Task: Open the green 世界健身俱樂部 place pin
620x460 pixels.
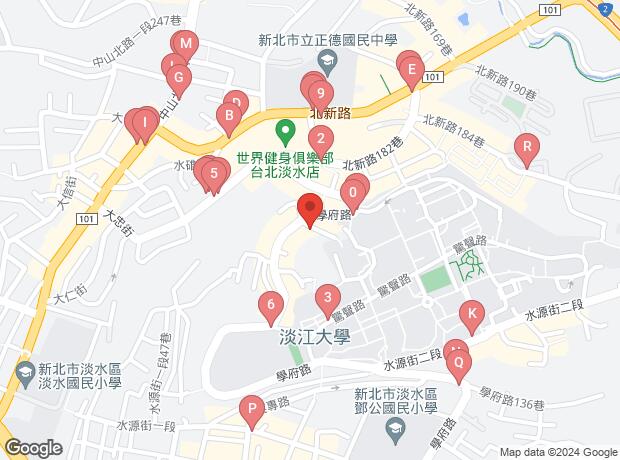Action: click(284, 129)
